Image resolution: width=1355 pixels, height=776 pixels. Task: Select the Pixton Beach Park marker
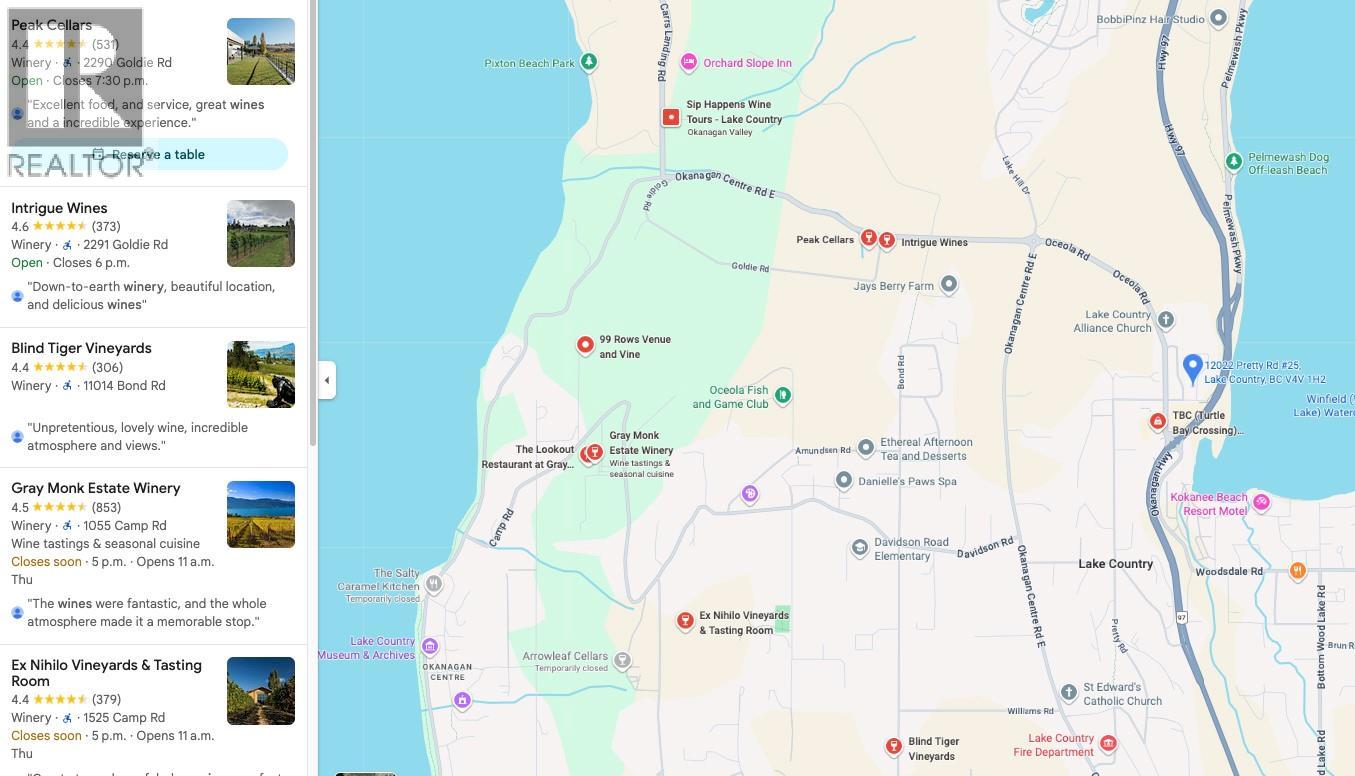[589, 62]
